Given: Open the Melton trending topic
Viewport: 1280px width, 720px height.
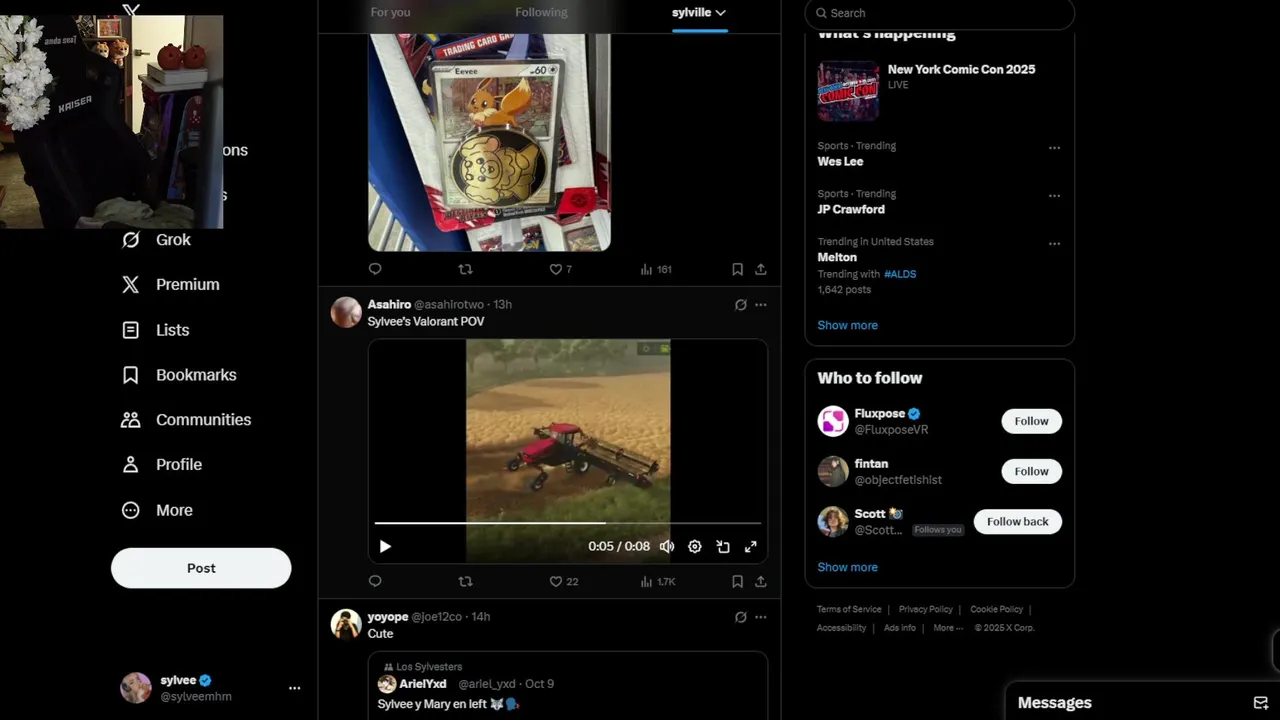Looking at the screenshot, I should [837, 257].
